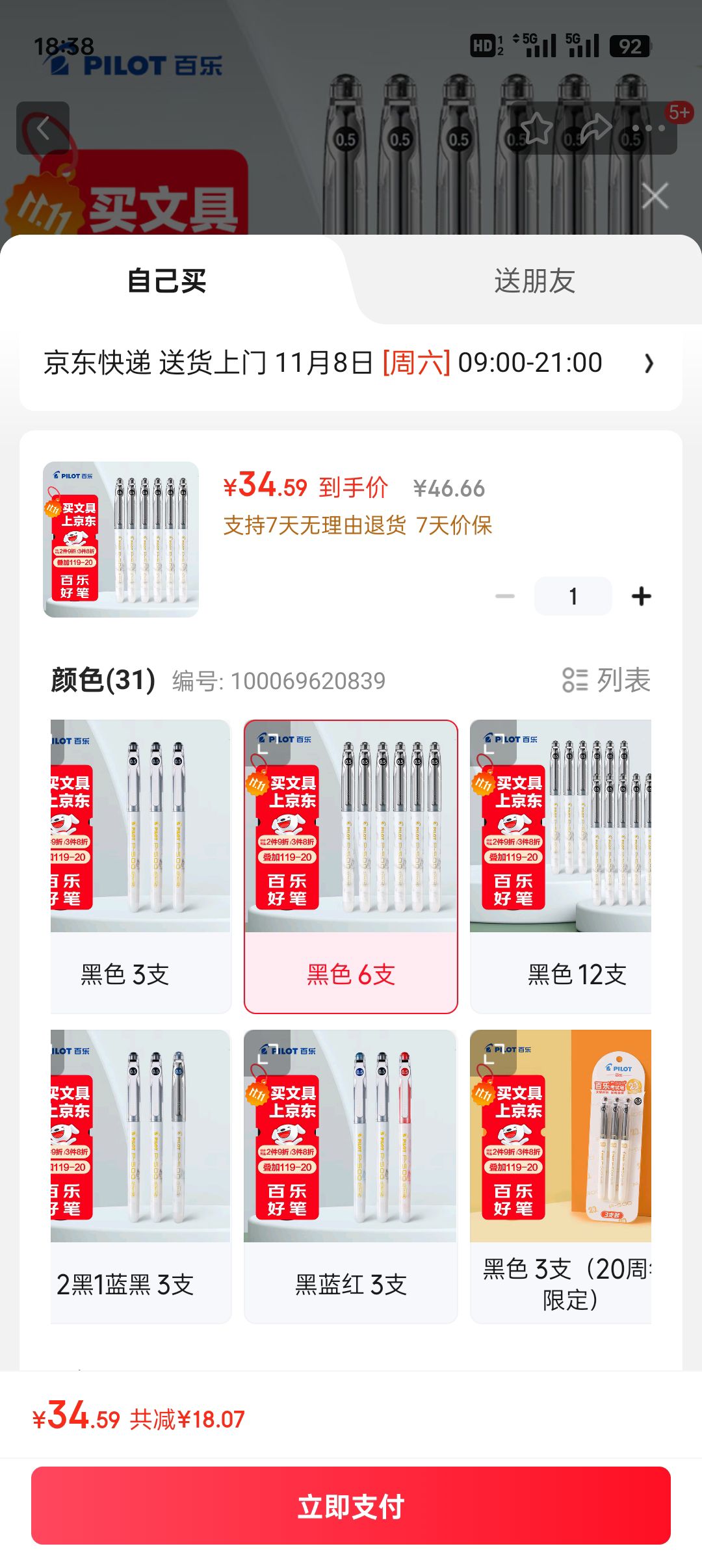This screenshot has height=1568, width=702.
Task: Pick 黑色 3支（20周年限定）option
Action: (x=560, y=1176)
